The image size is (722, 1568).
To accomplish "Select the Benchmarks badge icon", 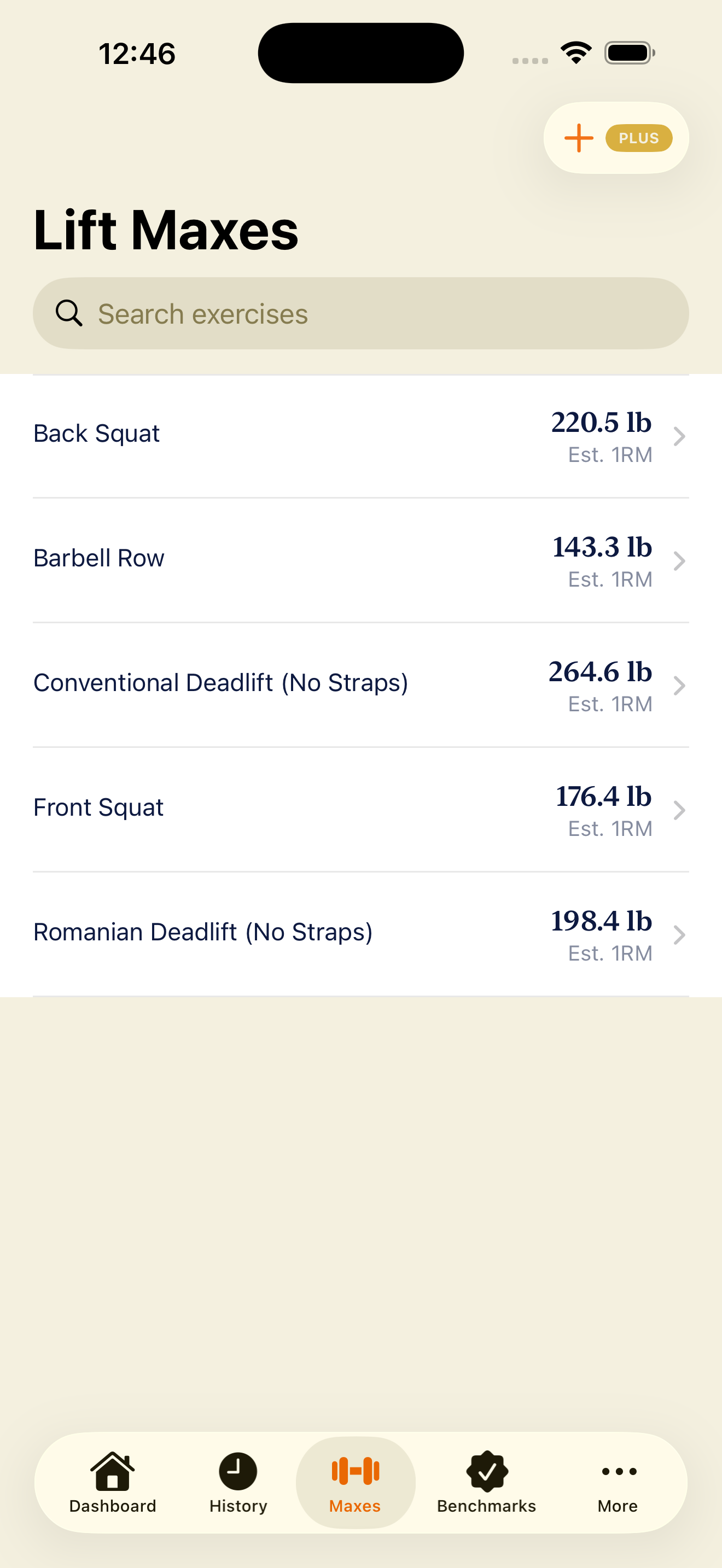I will [486, 1472].
